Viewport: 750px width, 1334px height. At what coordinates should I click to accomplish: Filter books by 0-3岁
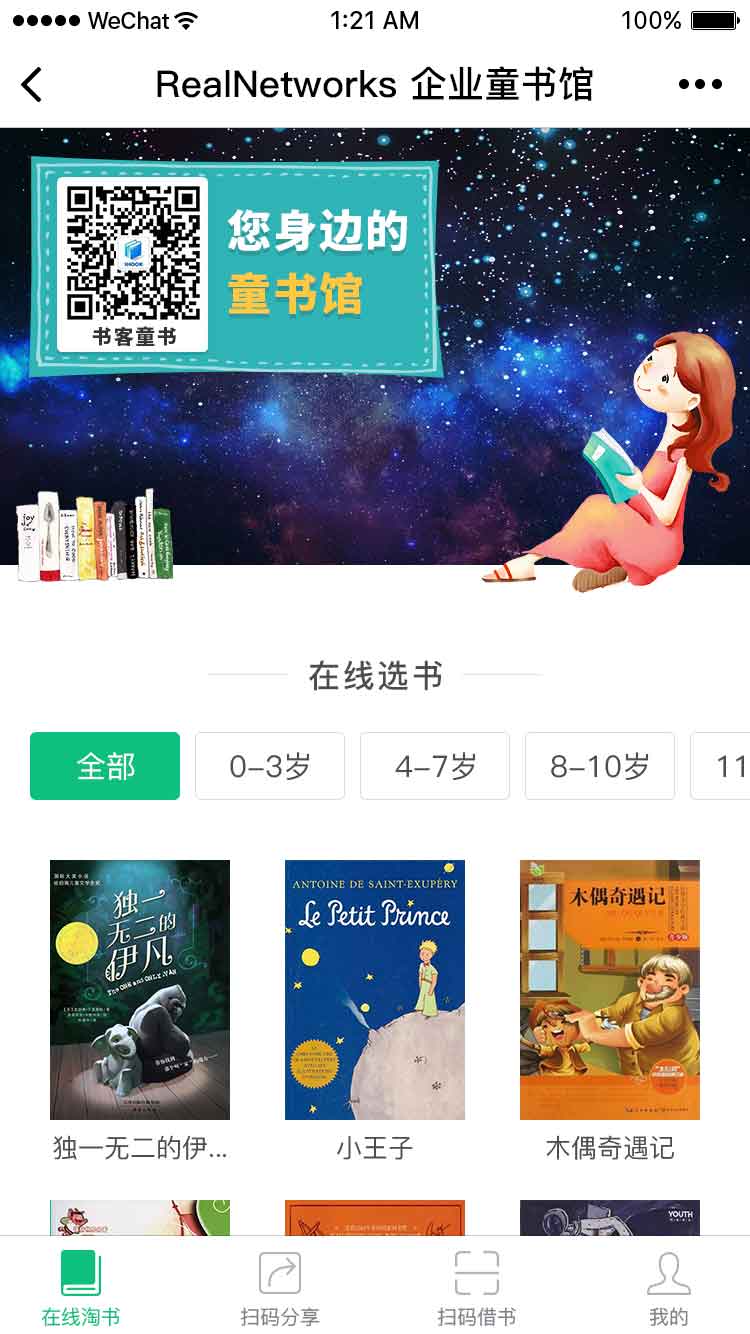tap(270, 766)
